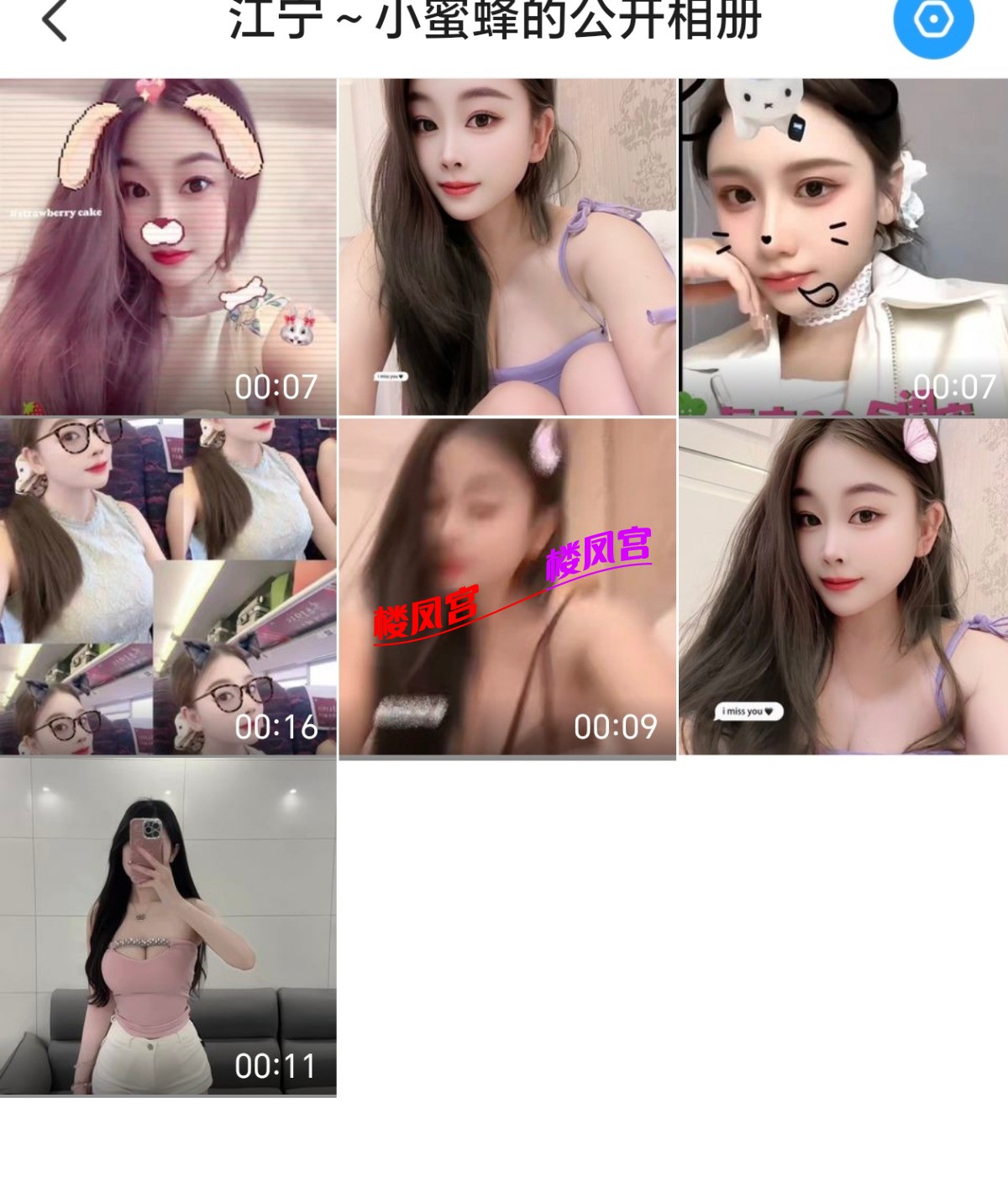Play the Miffy rabbit filter video labeled 00:07
This screenshot has height=1182, width=1008.
tap(840, 244)
